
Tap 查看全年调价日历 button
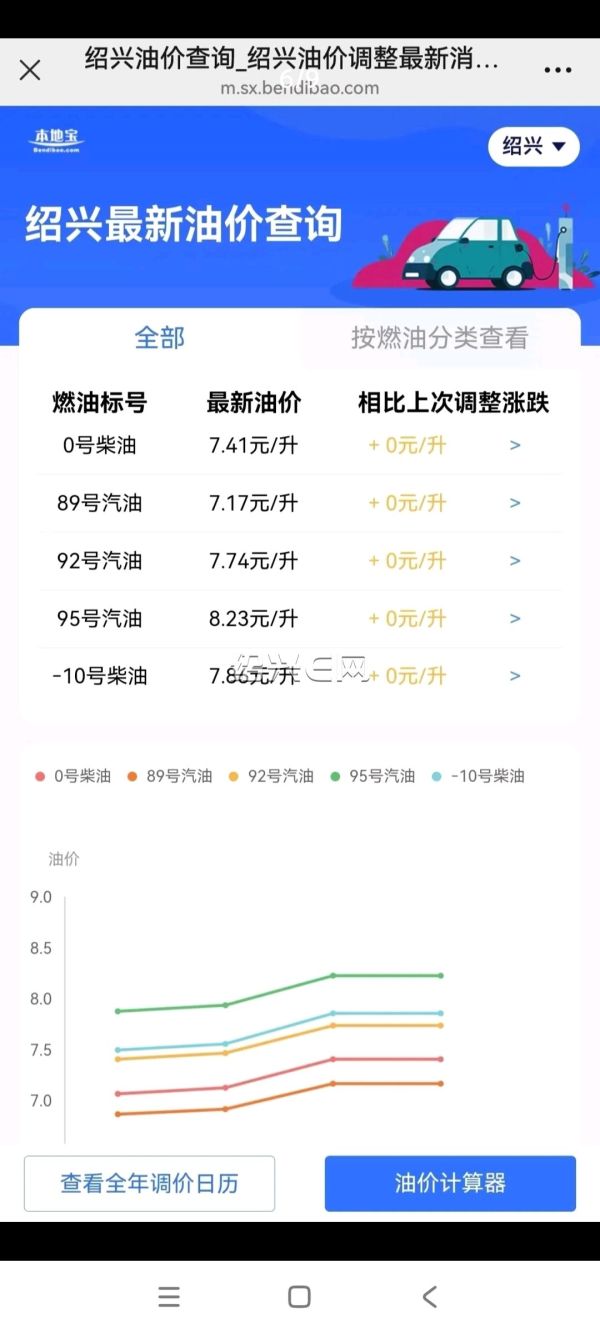[149, 1184]
